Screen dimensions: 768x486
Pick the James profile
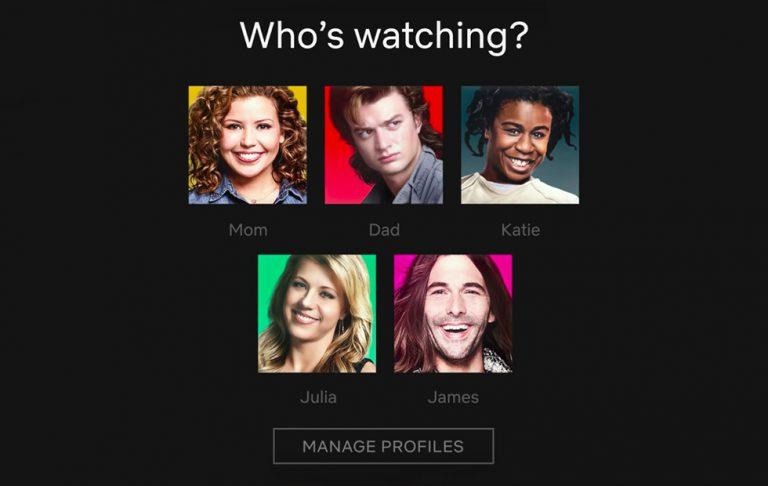point(453,313)
